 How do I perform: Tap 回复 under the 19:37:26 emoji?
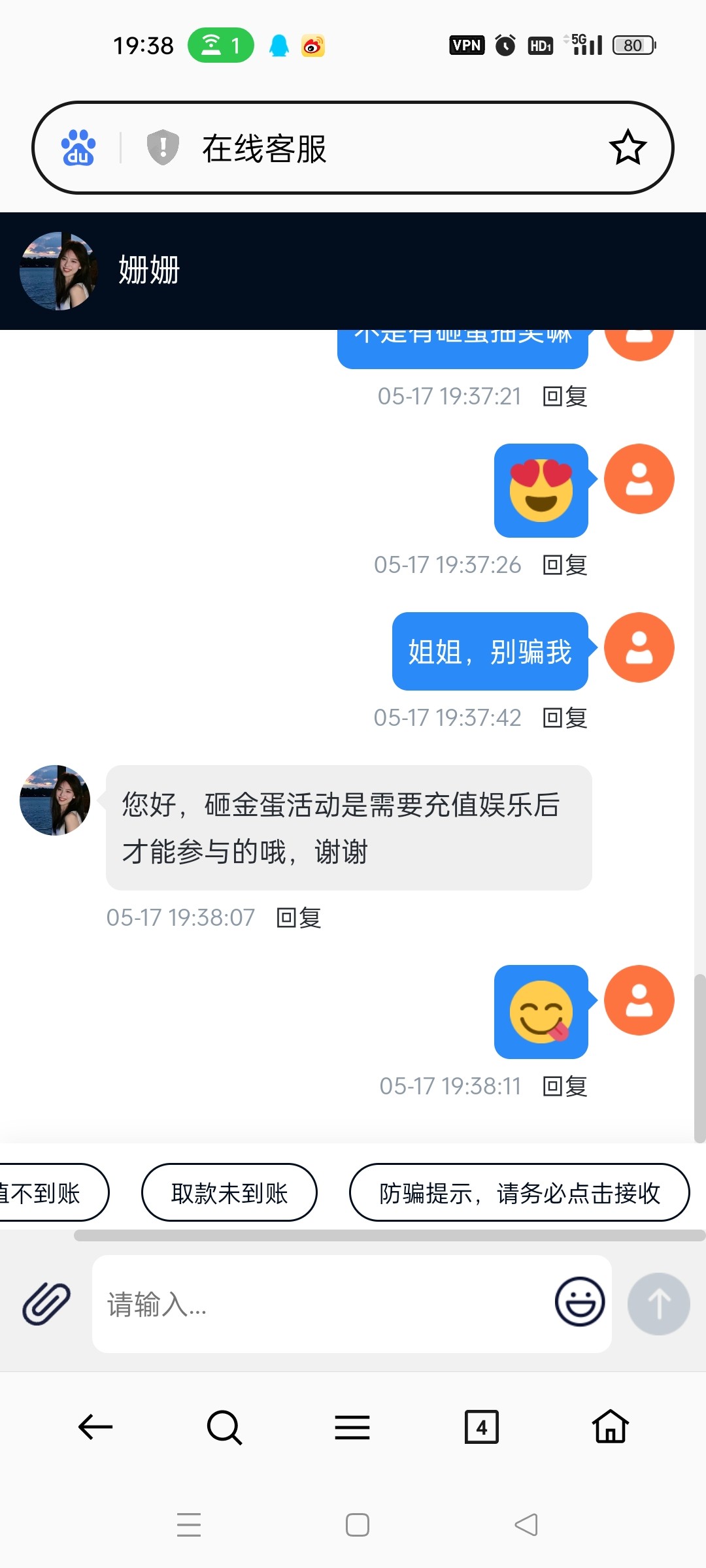pos(565,564)
